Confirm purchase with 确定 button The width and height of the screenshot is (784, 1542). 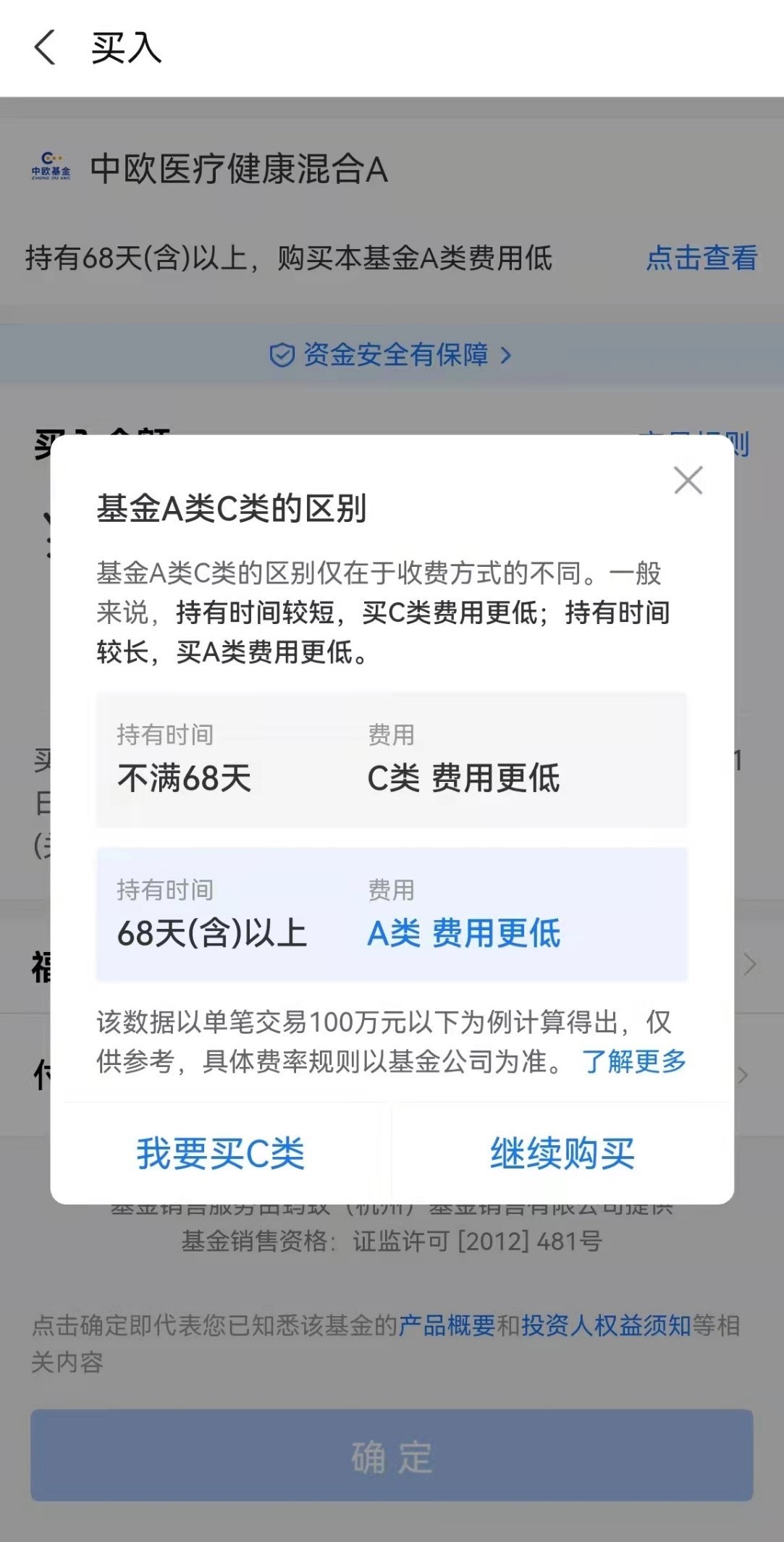click(391, 1457)
